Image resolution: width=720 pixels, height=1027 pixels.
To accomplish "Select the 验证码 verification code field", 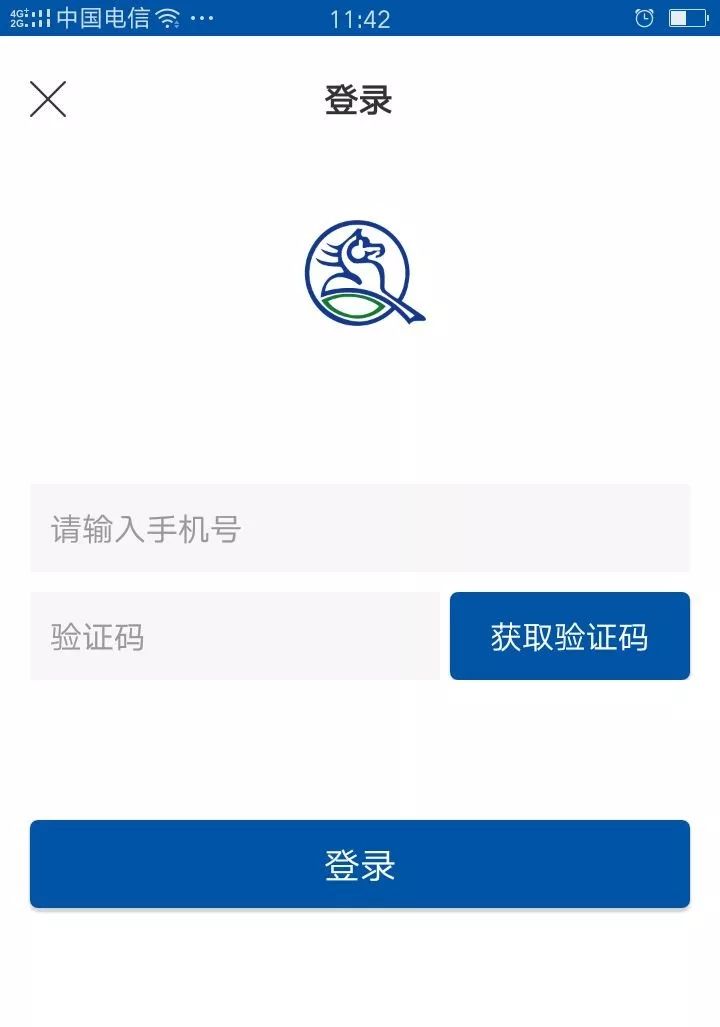I will [x=235, y=636].
